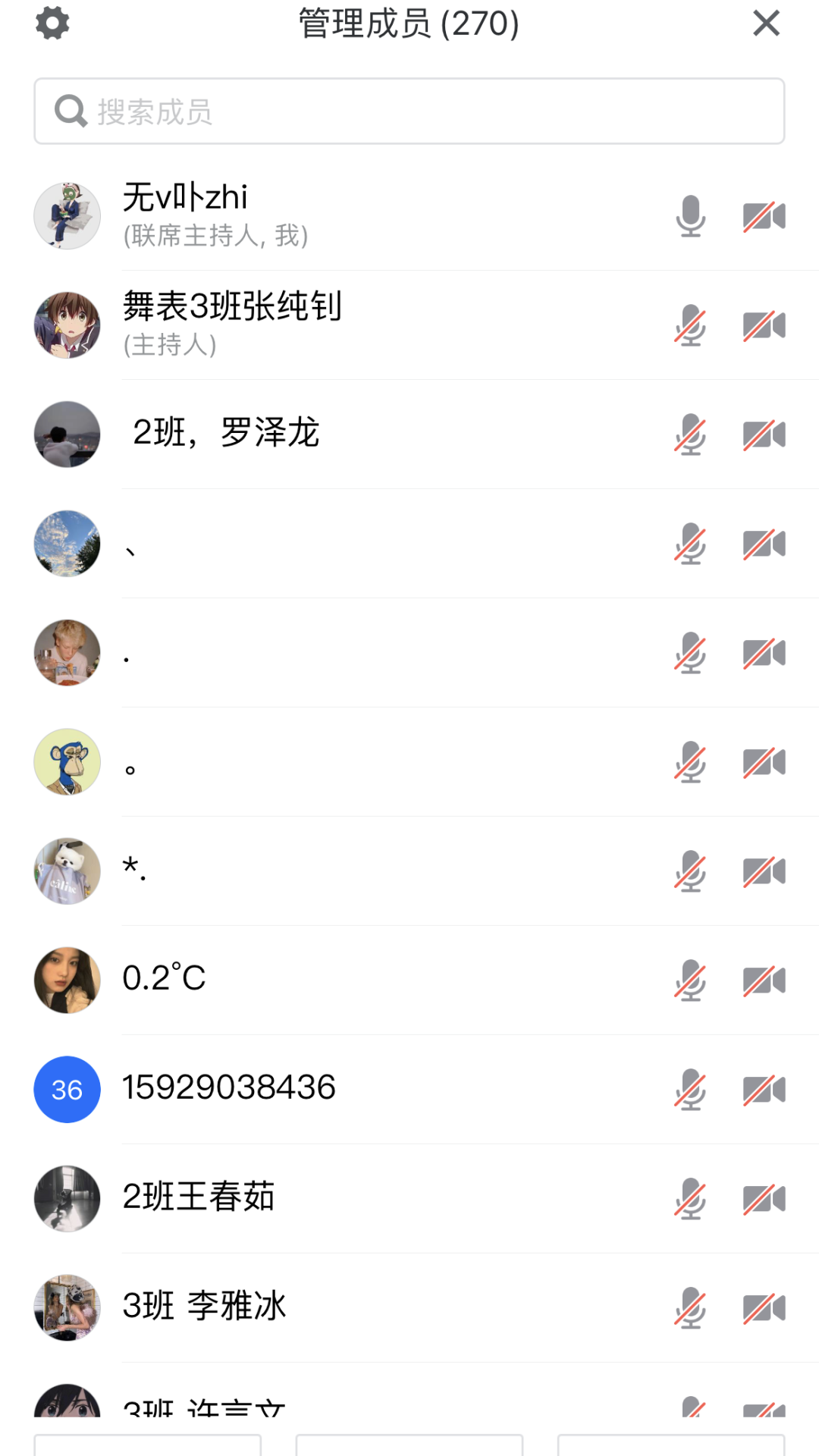Tap the 搜索成员 search field
Image resolution: width=819 pixels, height=1456 pixels.
[x=409, y=111]
